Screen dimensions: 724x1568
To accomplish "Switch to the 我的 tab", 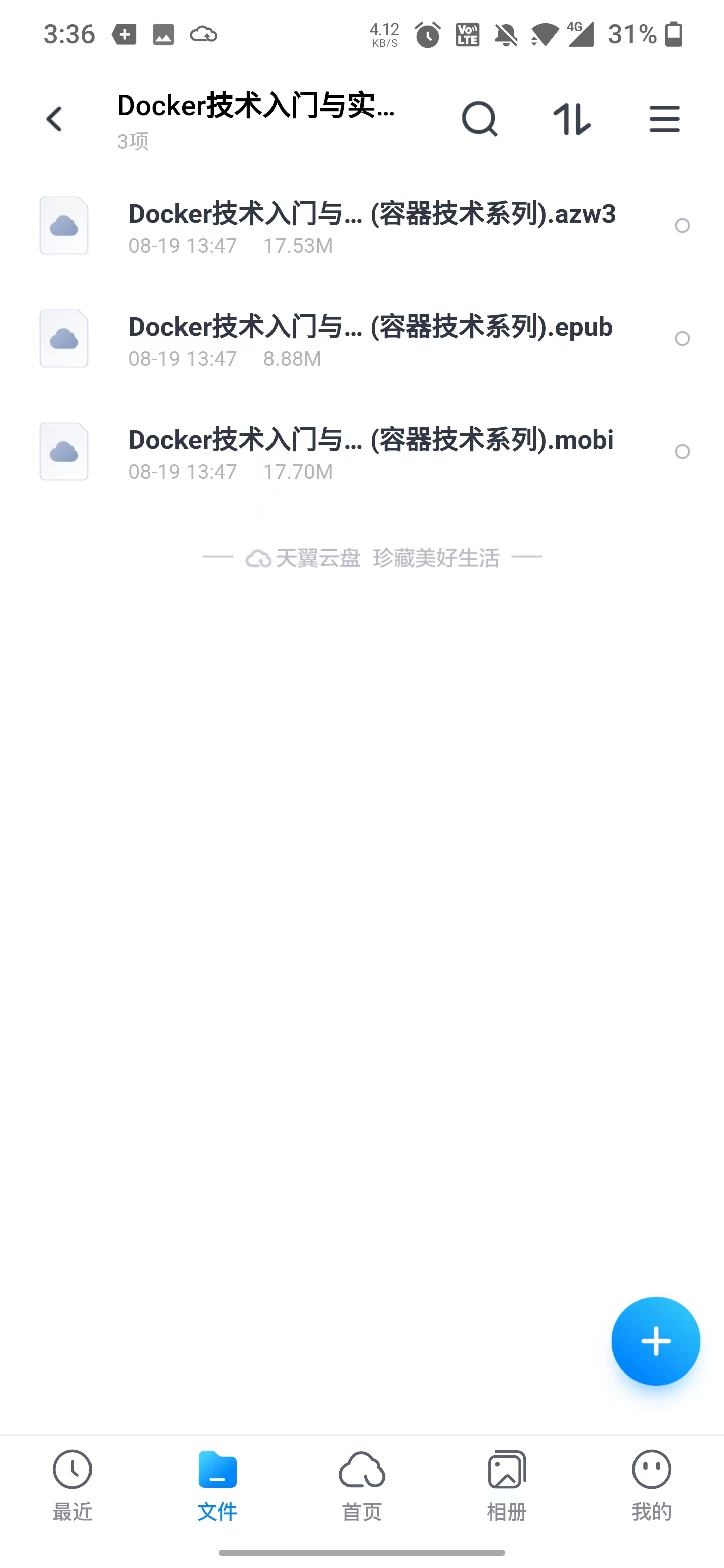I will tap(651, 1485).
